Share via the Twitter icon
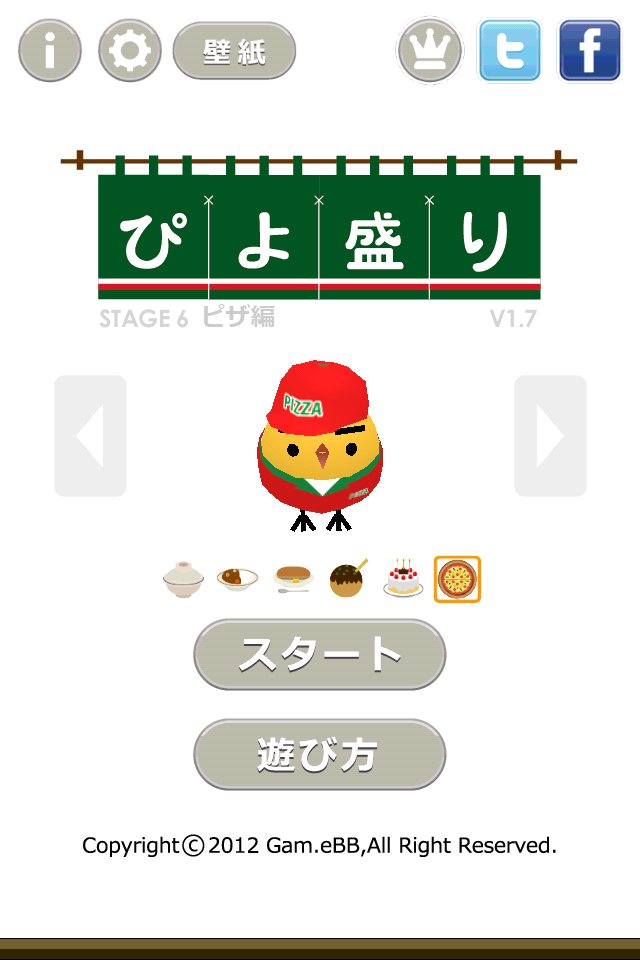The image size is (640, 960). (509, 50)
